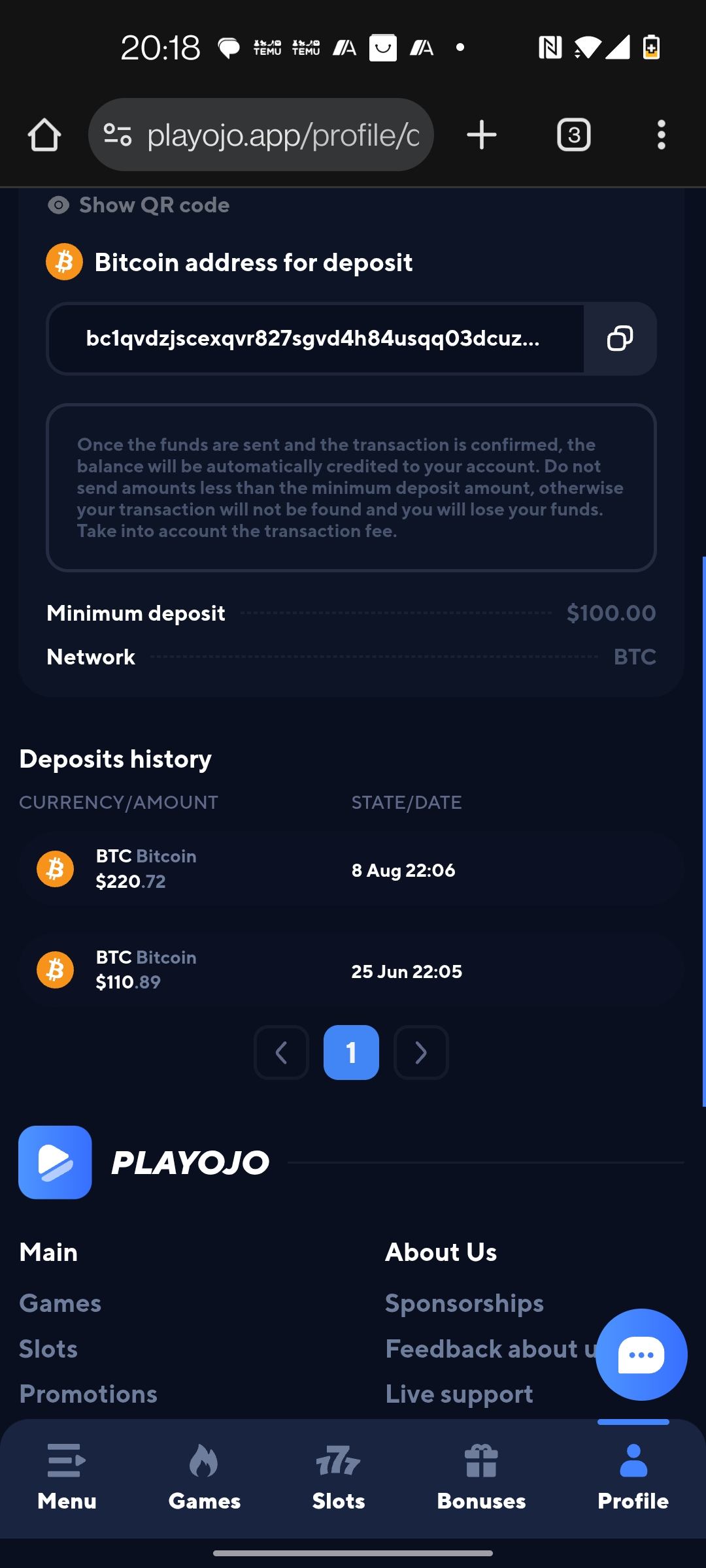
Task: Copy the Bitcoin deposit address
Action: pyautogui.click(x=620, y=338)
